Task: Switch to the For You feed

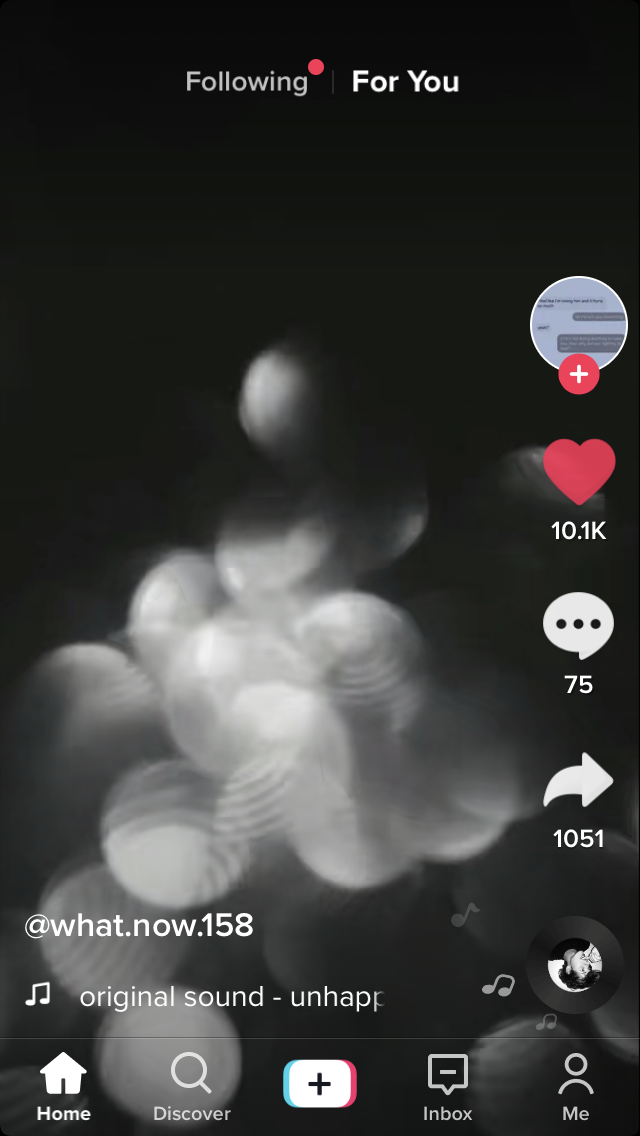Action: (x=405, y=82)
